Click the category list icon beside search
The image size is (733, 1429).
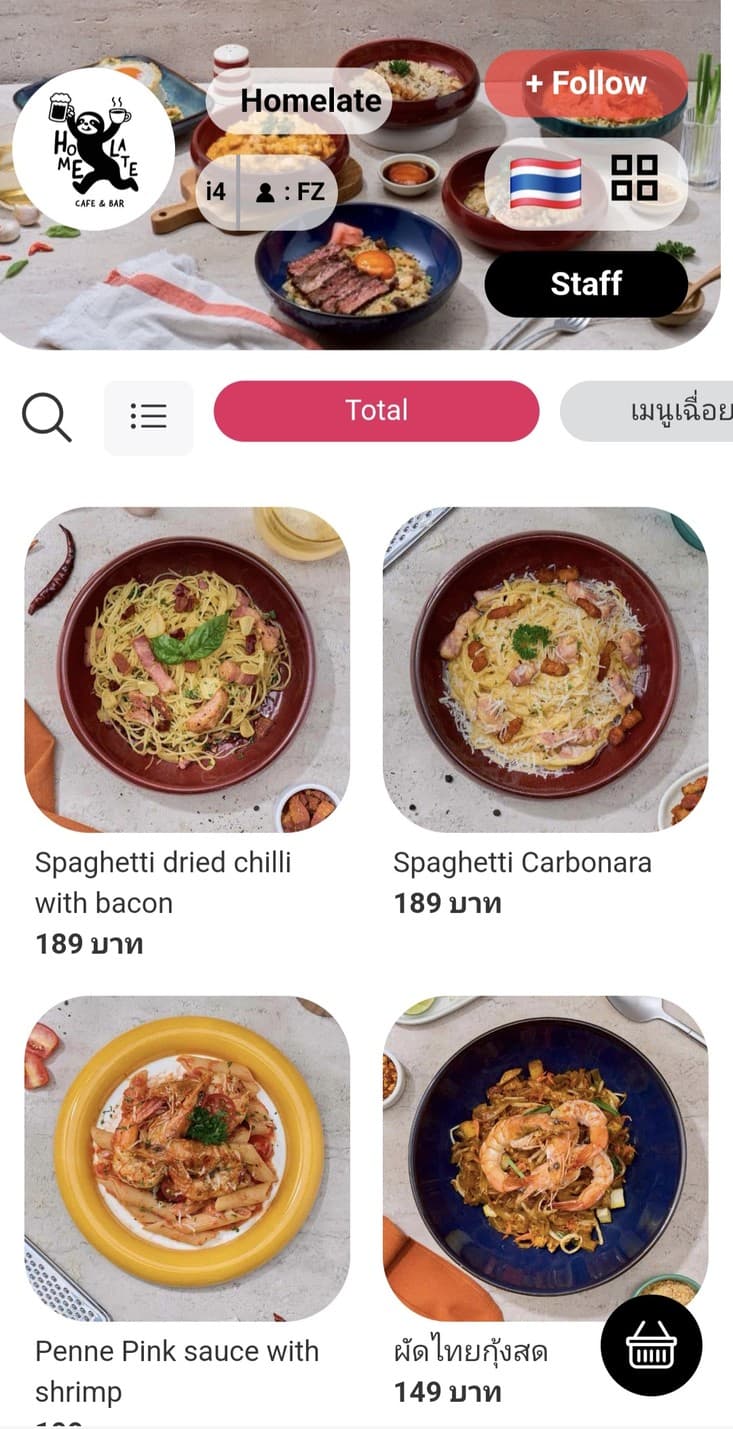(x=148, y=417)
